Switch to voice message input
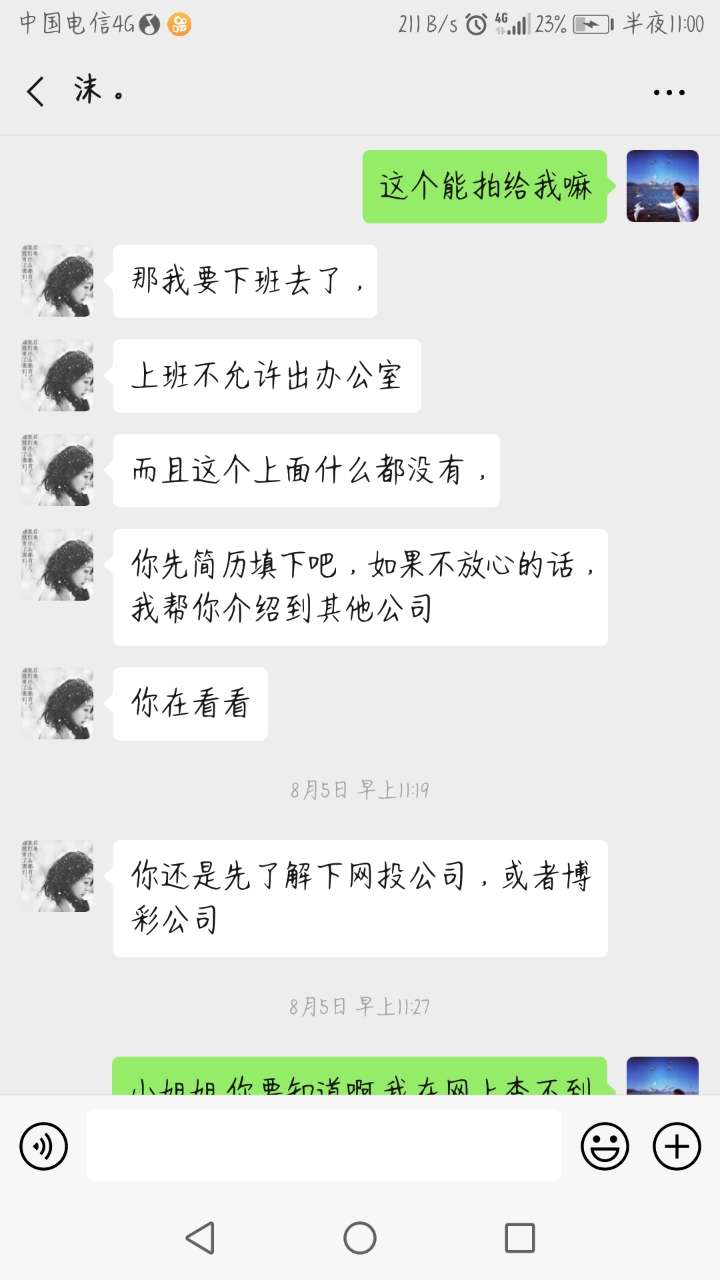The width and height of the screenshot is (720, 1280). pos(44,1146)
